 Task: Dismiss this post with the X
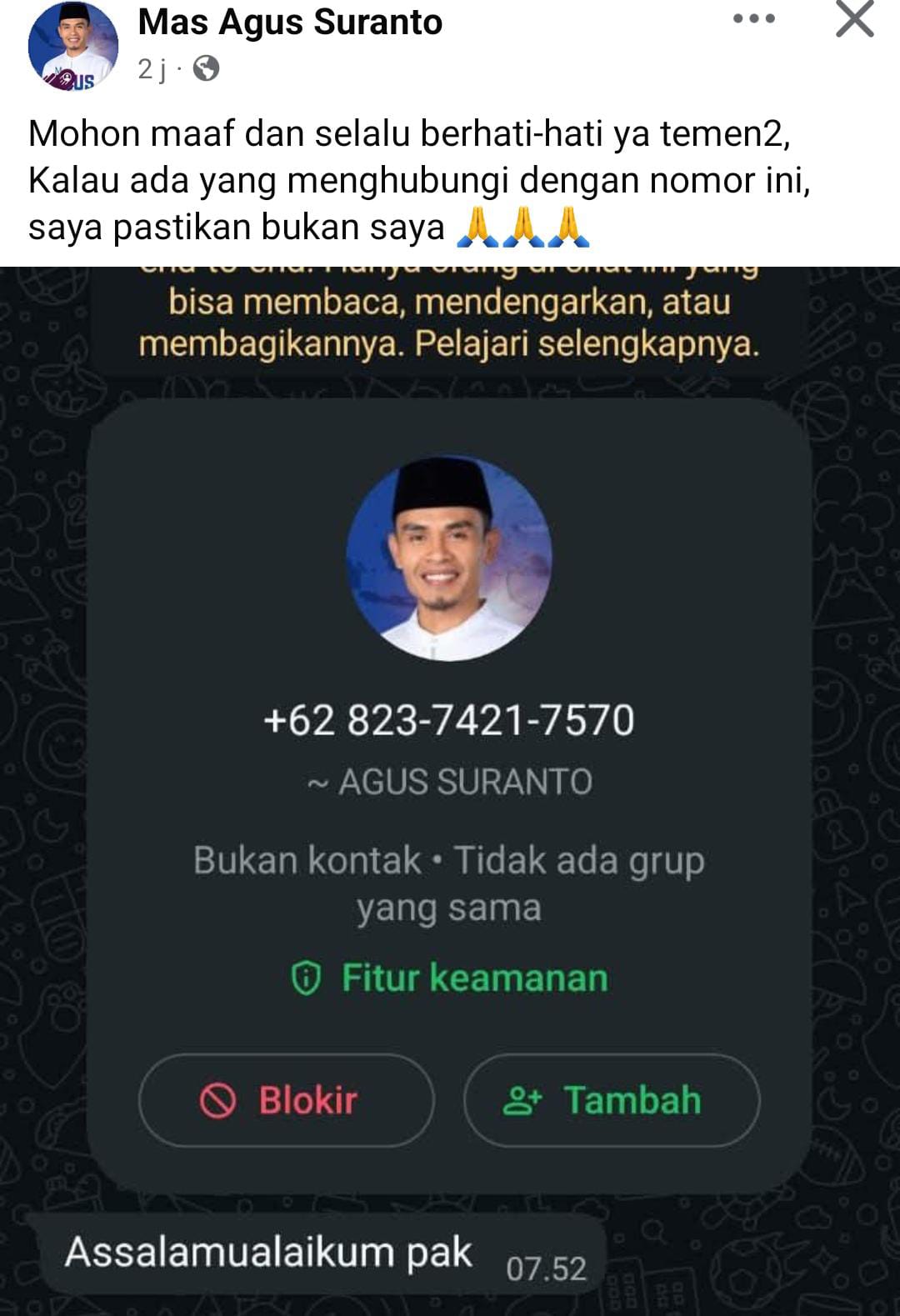point(854,19)
